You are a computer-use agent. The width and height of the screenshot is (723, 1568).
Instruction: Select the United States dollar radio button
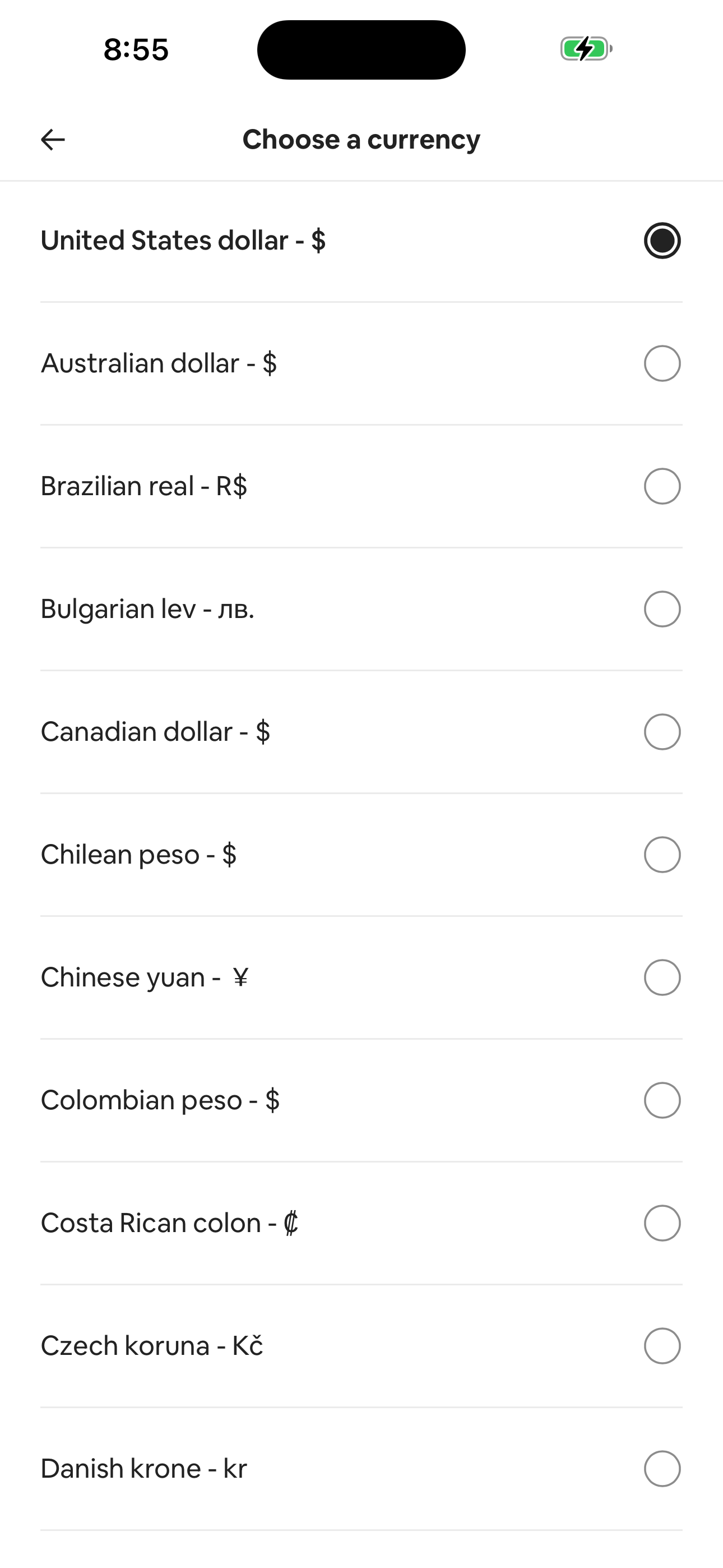[662, 241]
